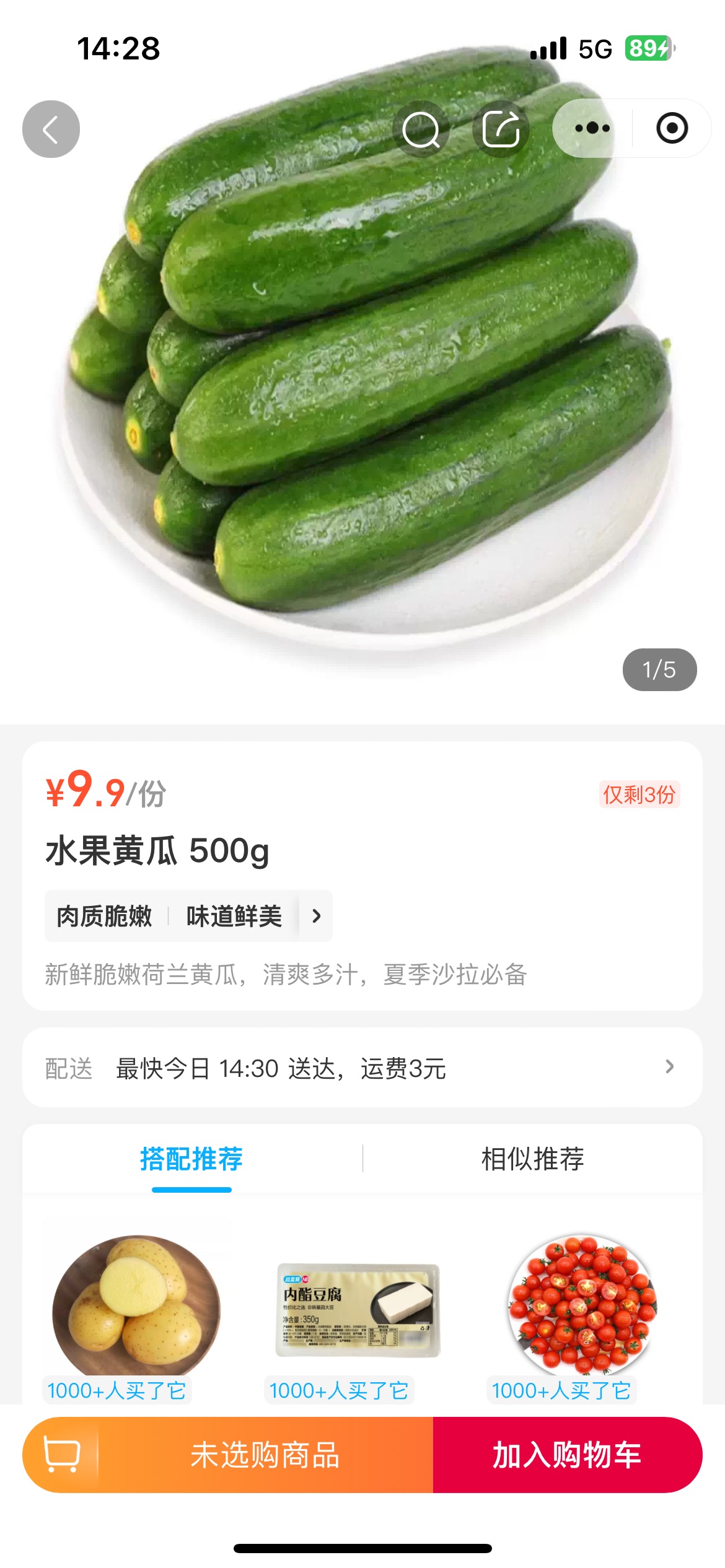This screenshot has height=1568, width=725.
Task: Open the mini program more menu
Action: [592, 128]
